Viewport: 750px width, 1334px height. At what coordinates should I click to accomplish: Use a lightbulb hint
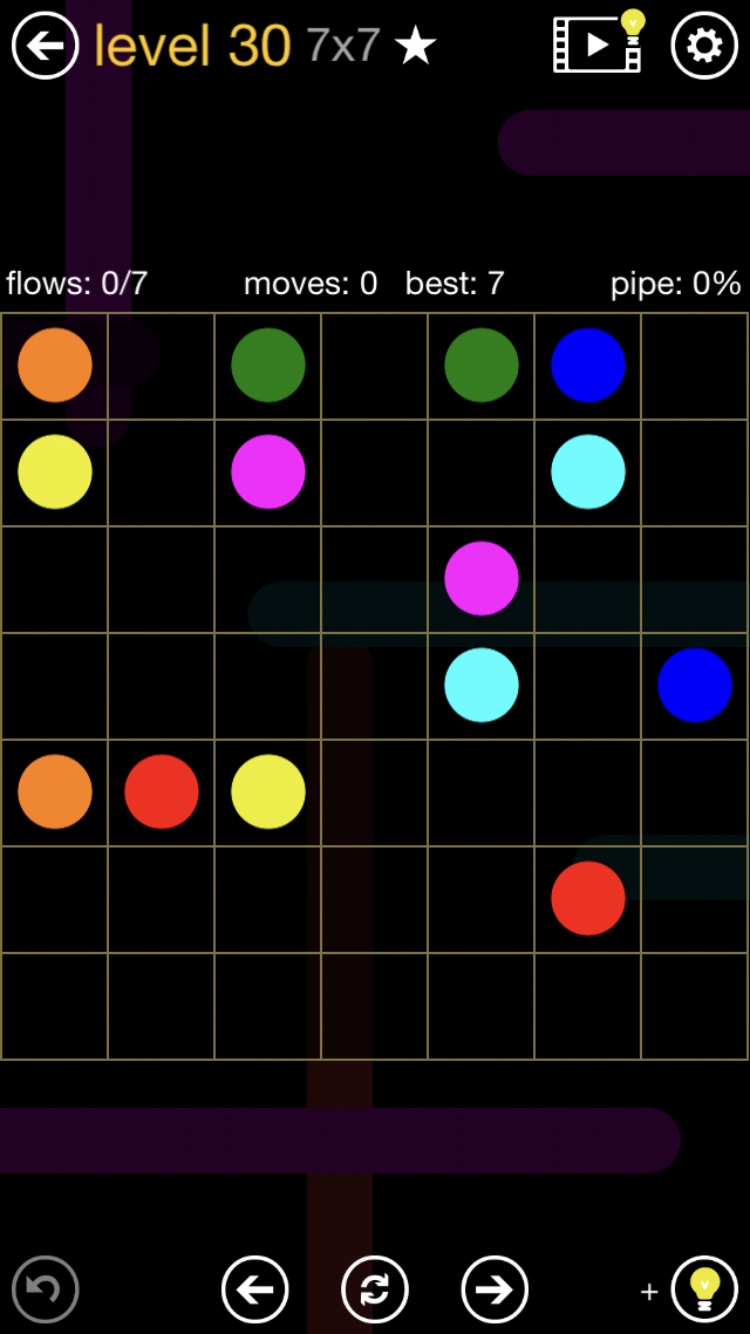tap(704, 1289)
